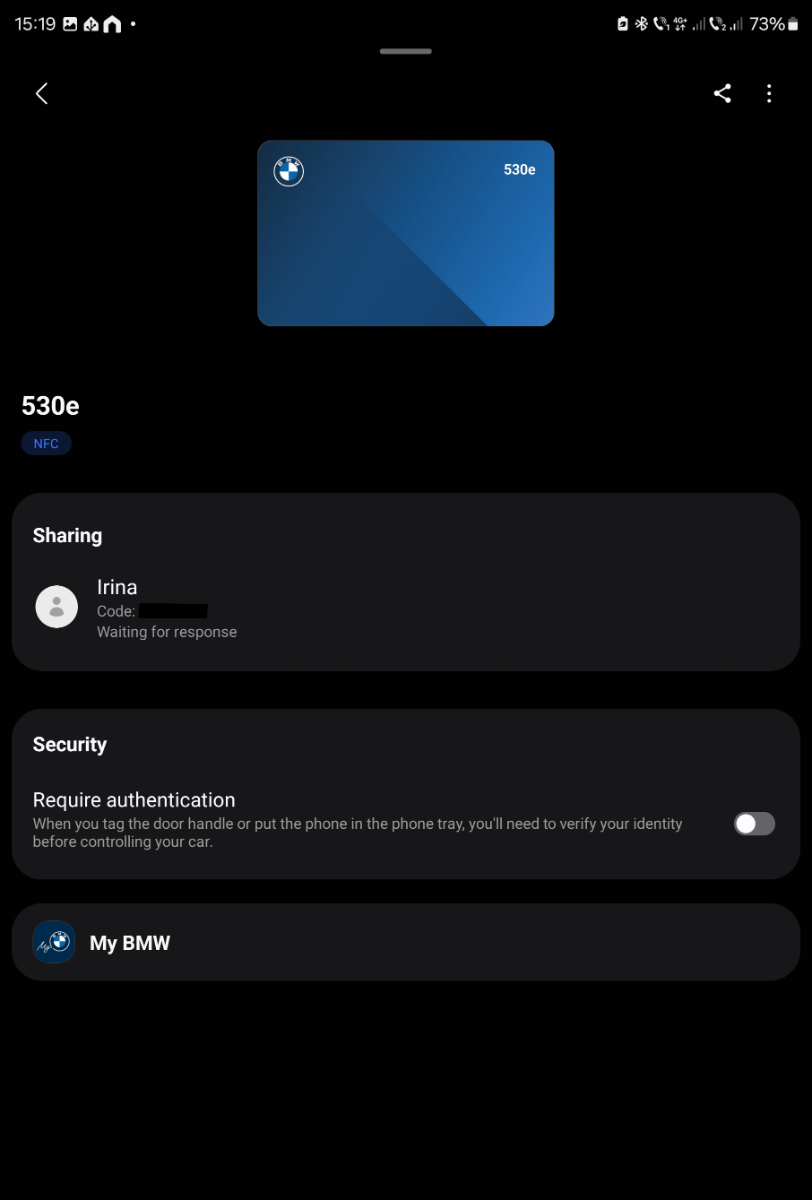812x1200 pixels.
Task: Open the My BMW app row
Action: [x=405, y=942]
